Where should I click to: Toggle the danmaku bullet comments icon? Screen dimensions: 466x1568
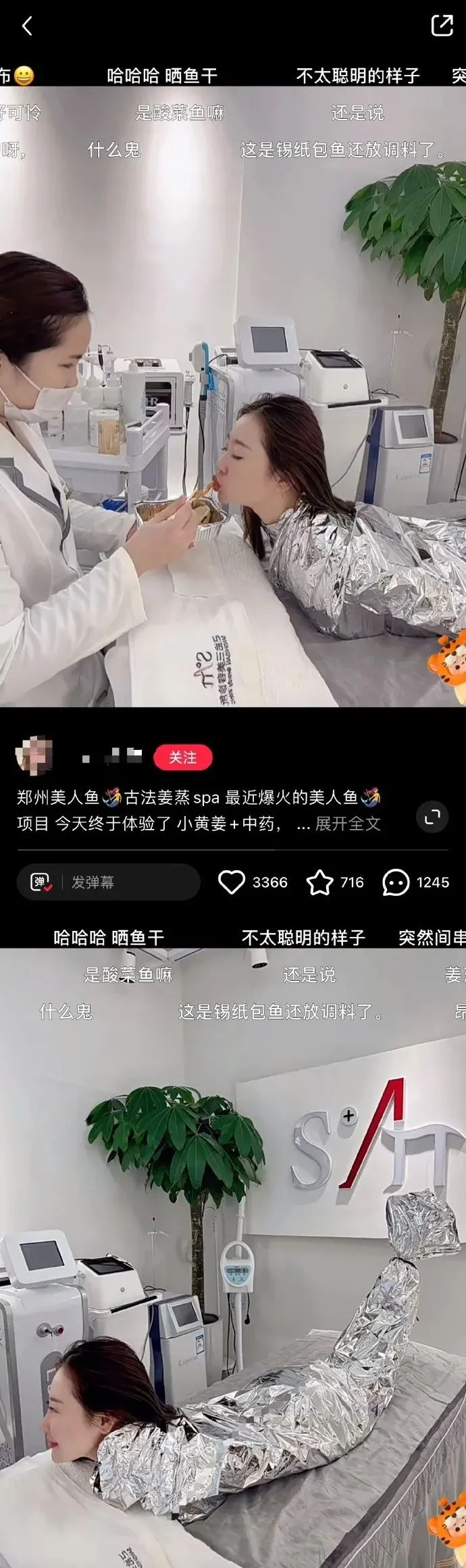pyautogui.click(x=41, y=882)
